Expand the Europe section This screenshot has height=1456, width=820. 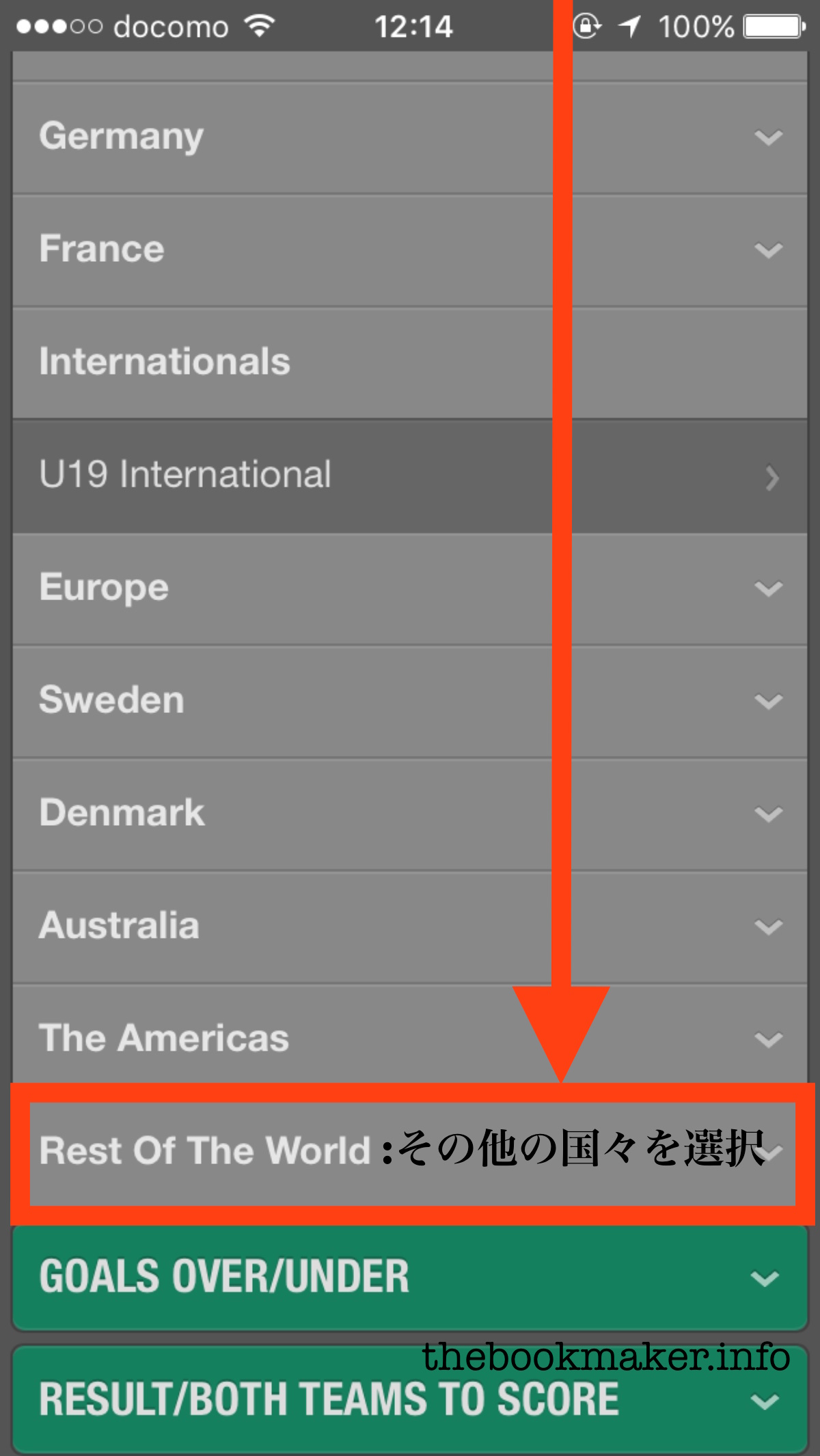point(410,588)
